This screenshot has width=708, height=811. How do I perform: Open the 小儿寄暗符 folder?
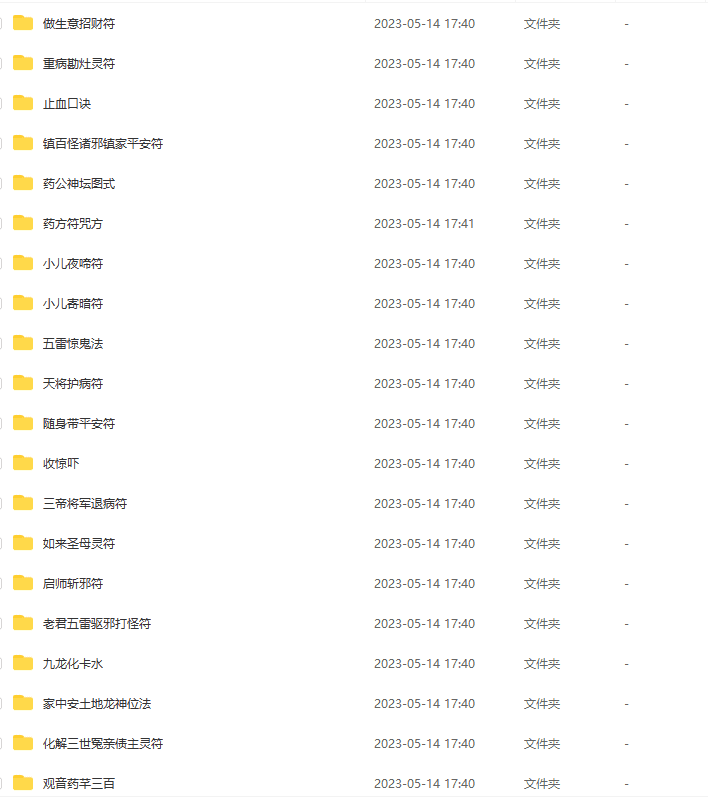(x=72, y=303)
